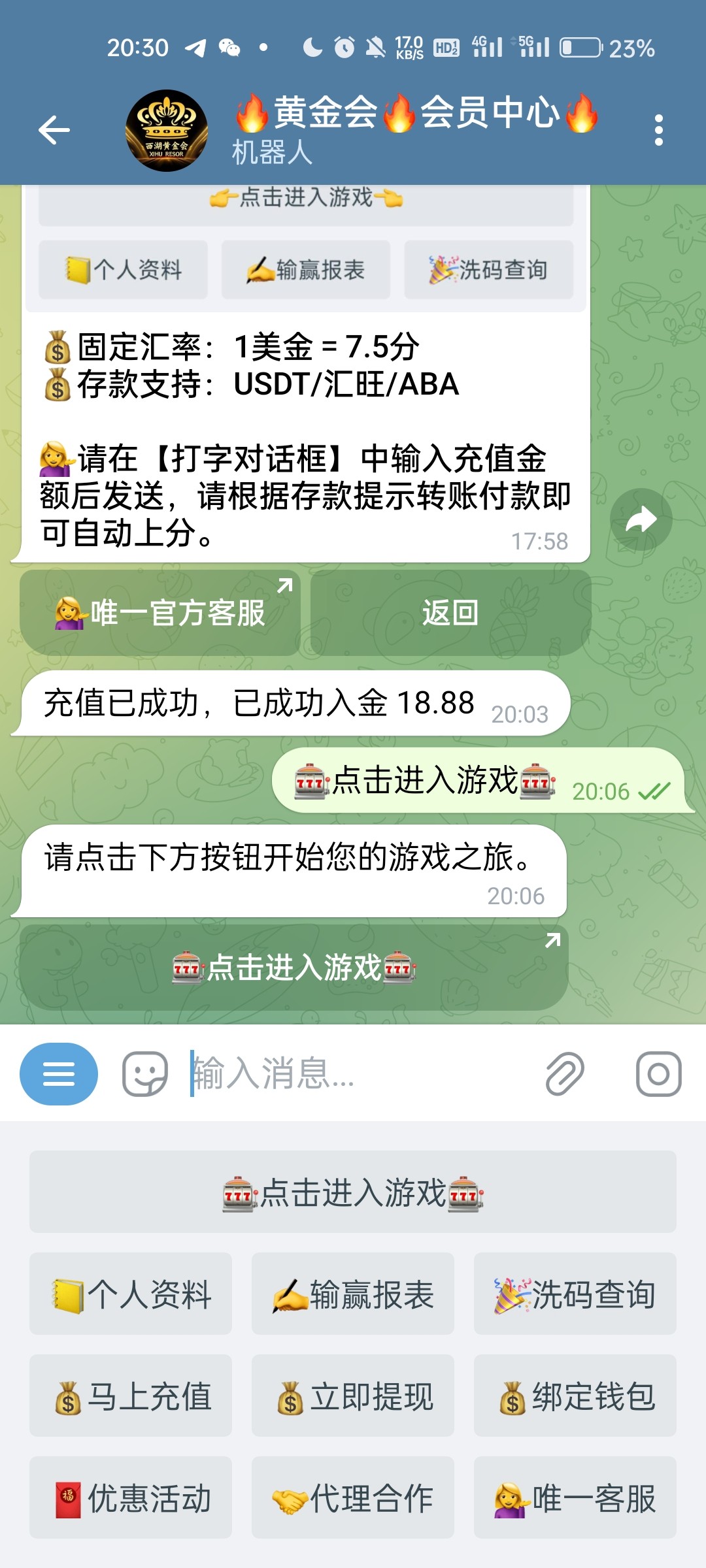706x1568 pixels.
Task: Select 个人资料 in the bottom keyboard
Action: (131, 1294)
